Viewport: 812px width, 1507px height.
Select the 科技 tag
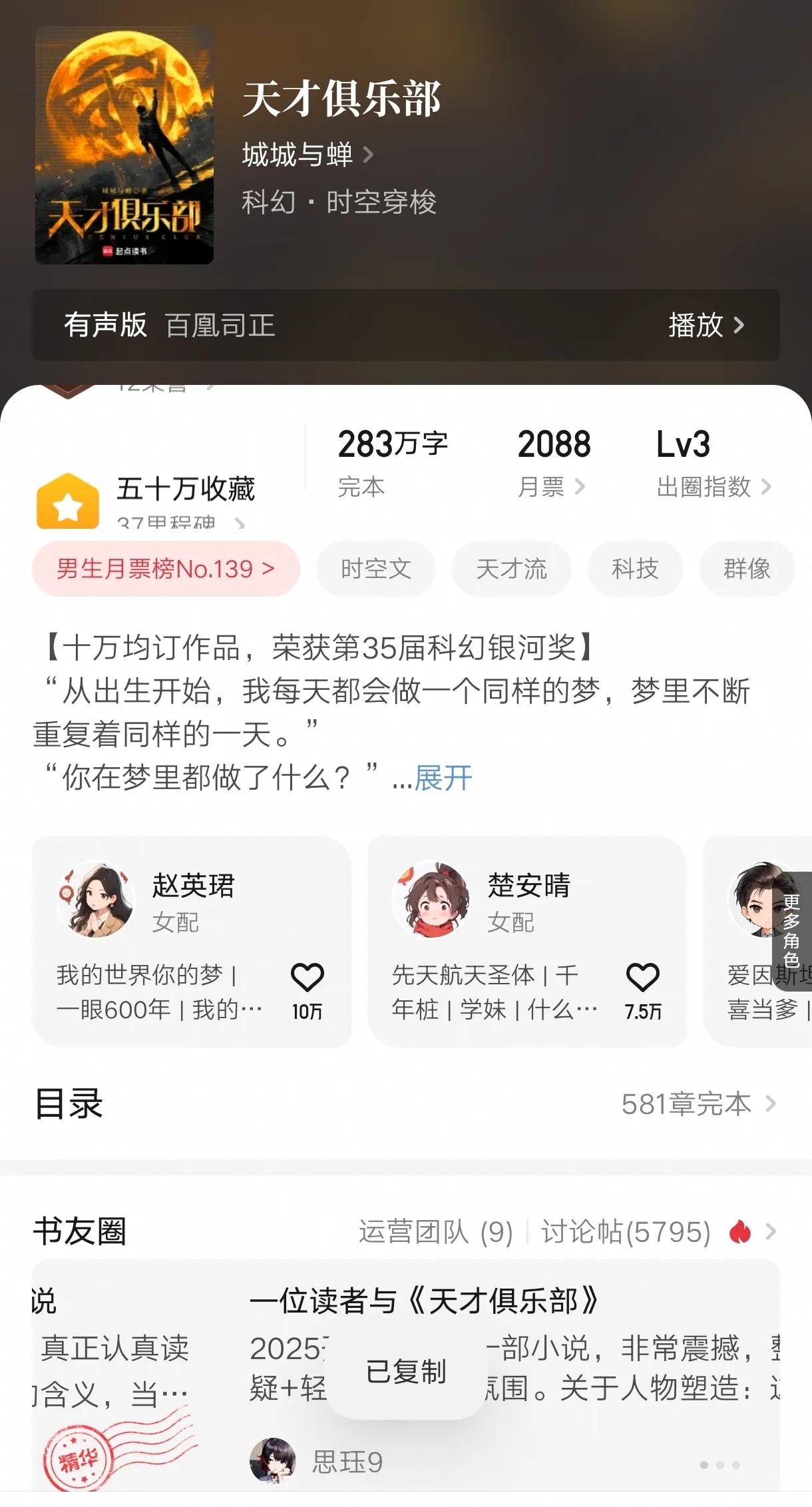635,569
